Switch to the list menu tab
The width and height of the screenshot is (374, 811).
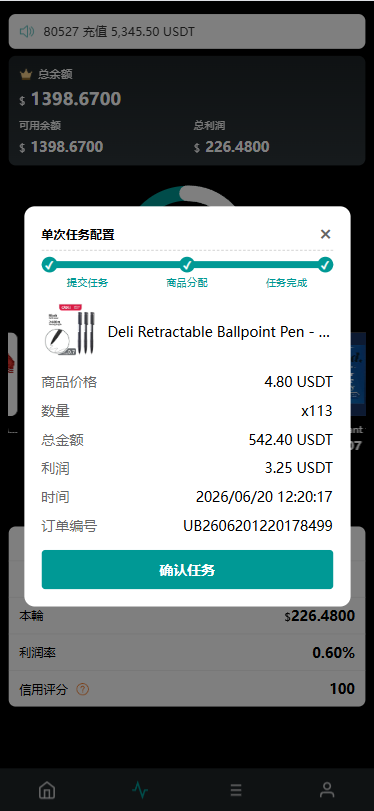tap(236, 790)
